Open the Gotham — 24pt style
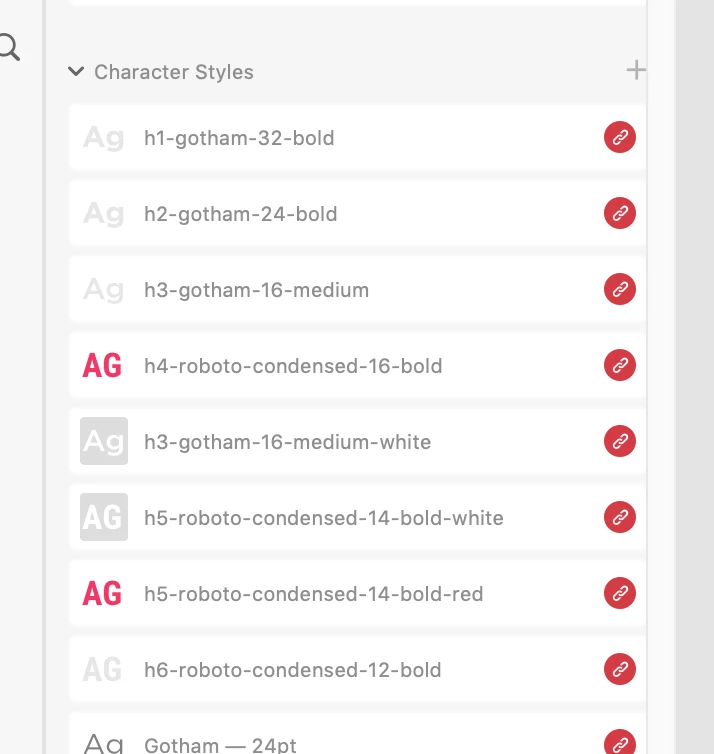 [220, 744]
